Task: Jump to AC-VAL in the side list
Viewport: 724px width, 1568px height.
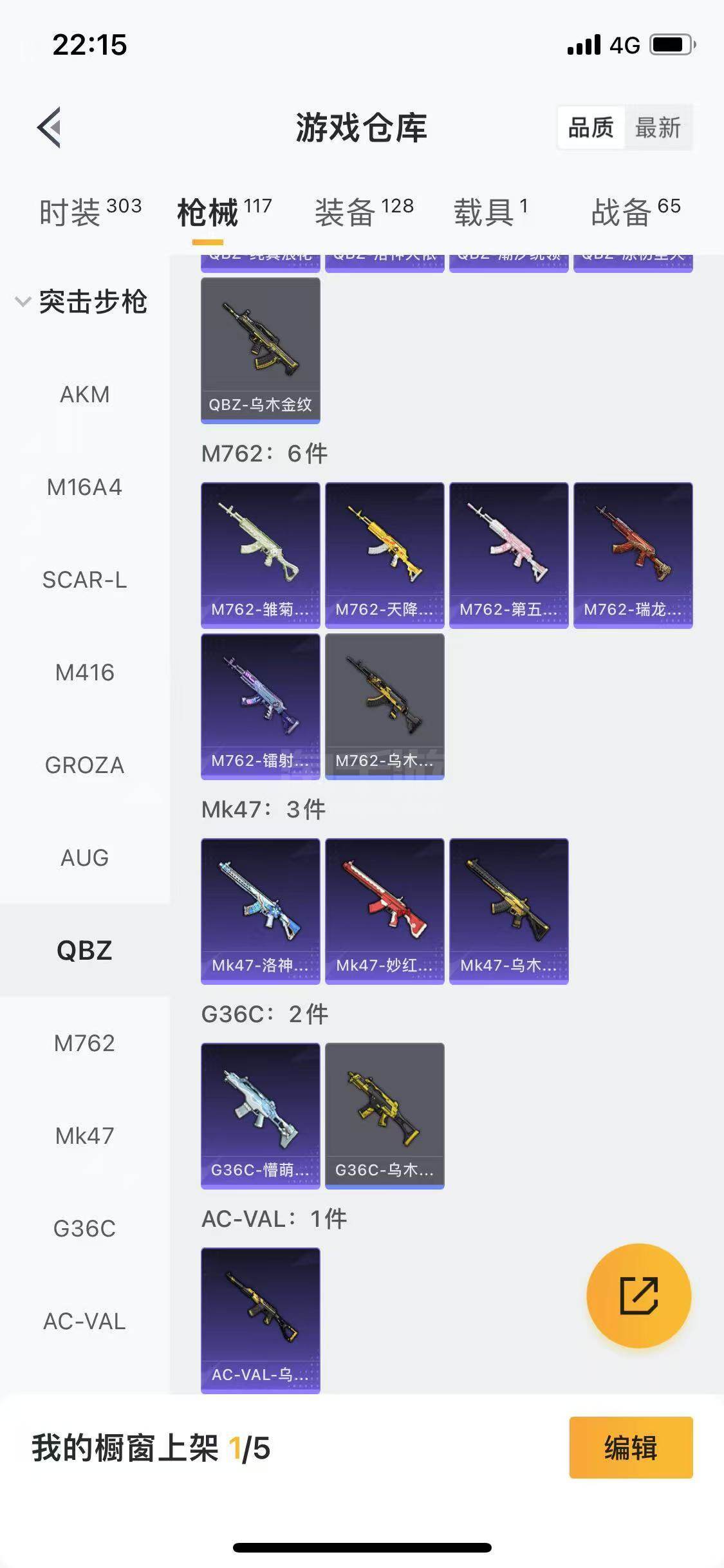Action: pos(85,1321)
